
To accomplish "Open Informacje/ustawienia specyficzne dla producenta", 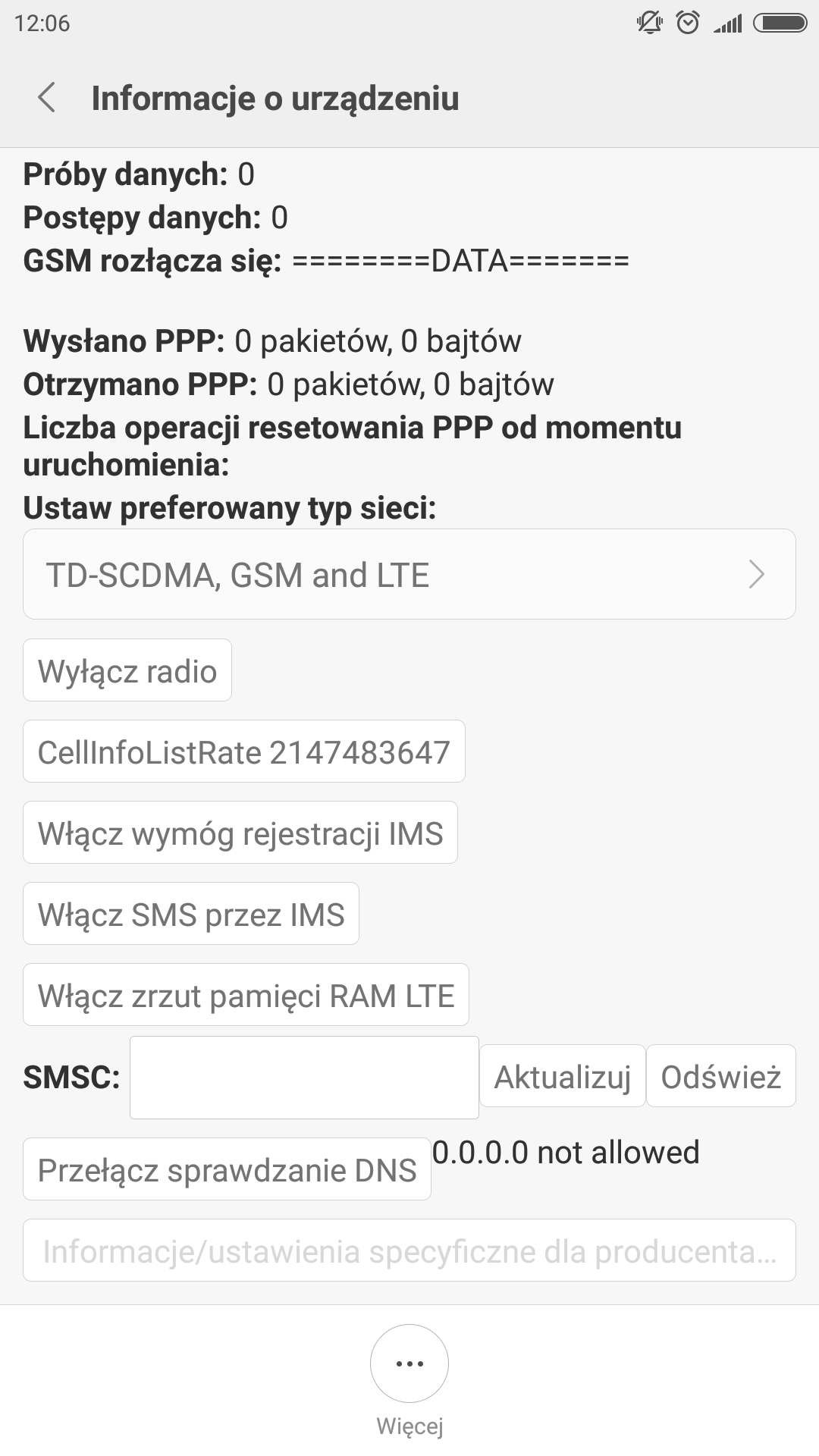I will click(x=409, y=1250).
